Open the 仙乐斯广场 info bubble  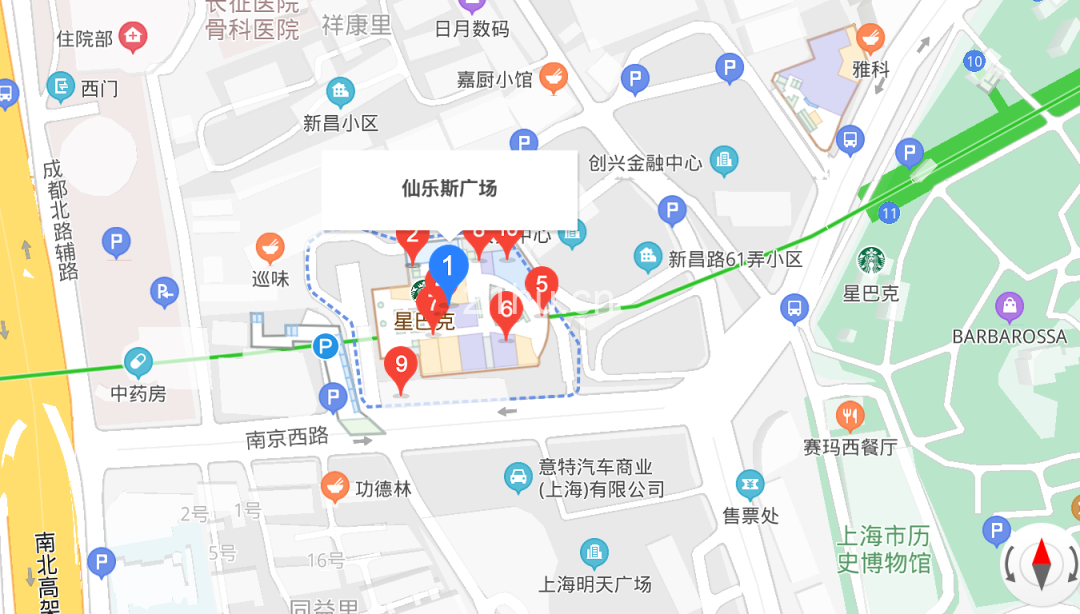(449, 188)
